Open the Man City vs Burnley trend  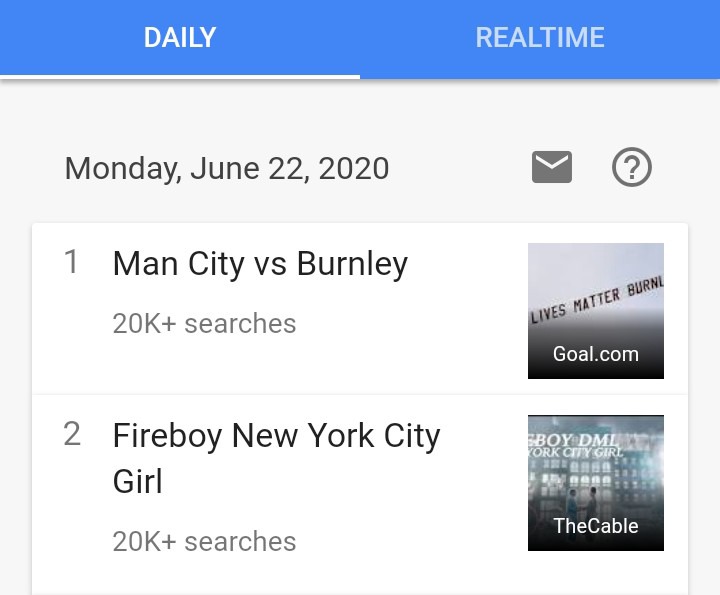(x=260, y=264)
